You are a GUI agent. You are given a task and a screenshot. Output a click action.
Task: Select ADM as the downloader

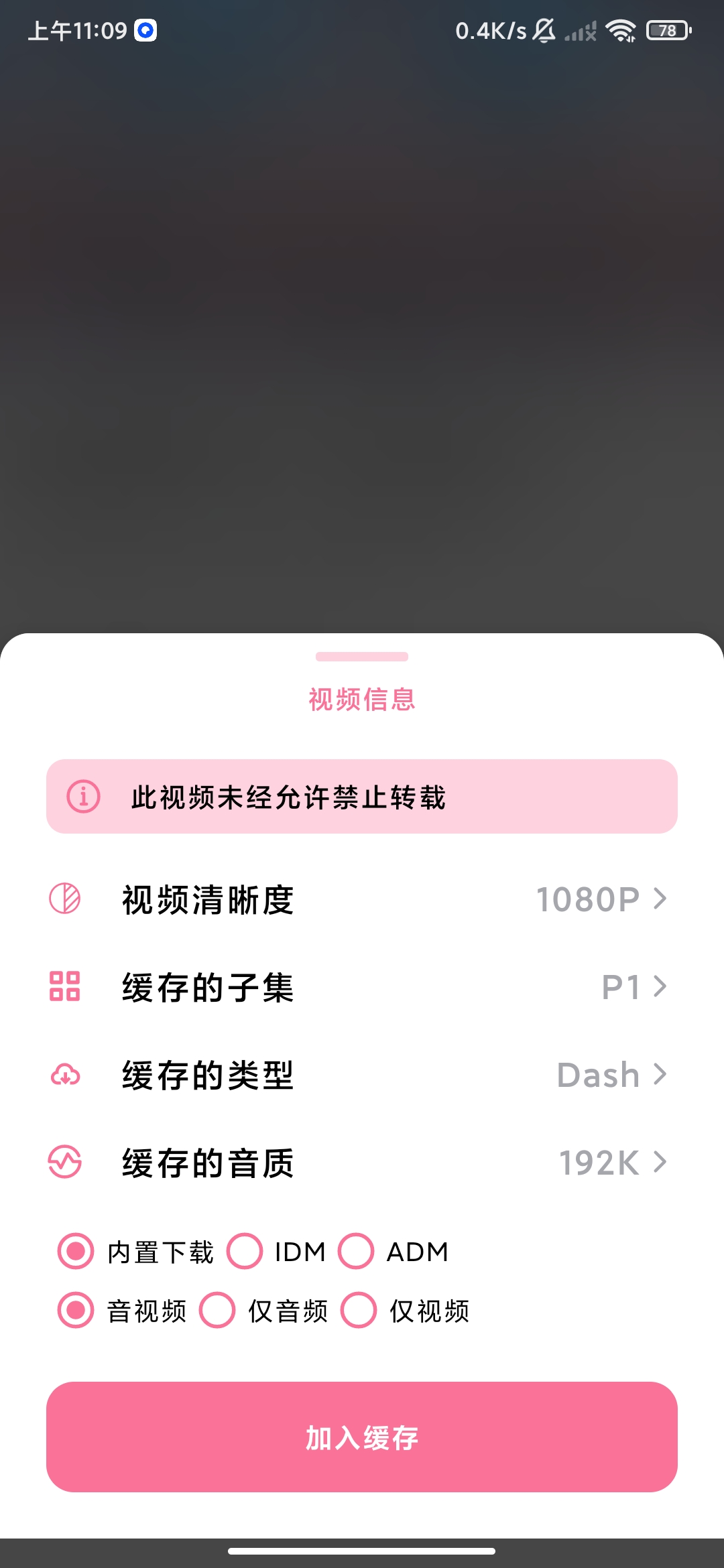356,1251
